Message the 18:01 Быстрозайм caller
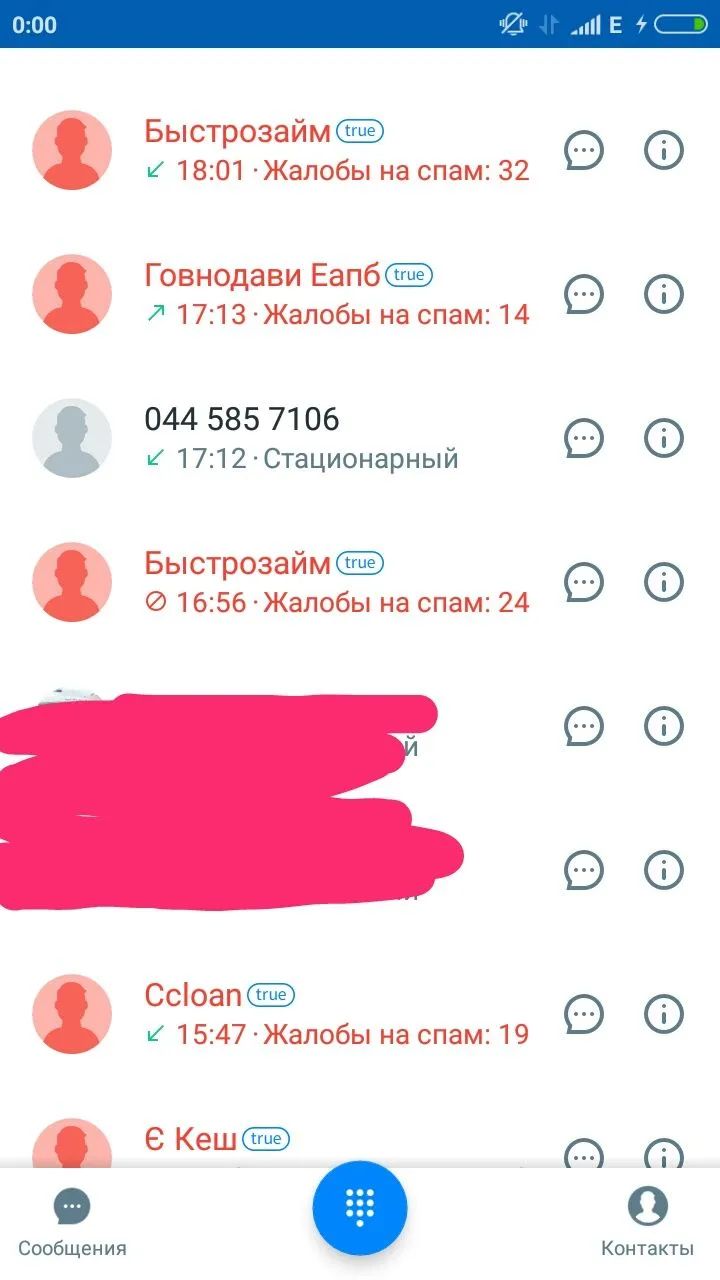Image resolution: width=720 pixels, height=1280 pixels. click(584, 150)
